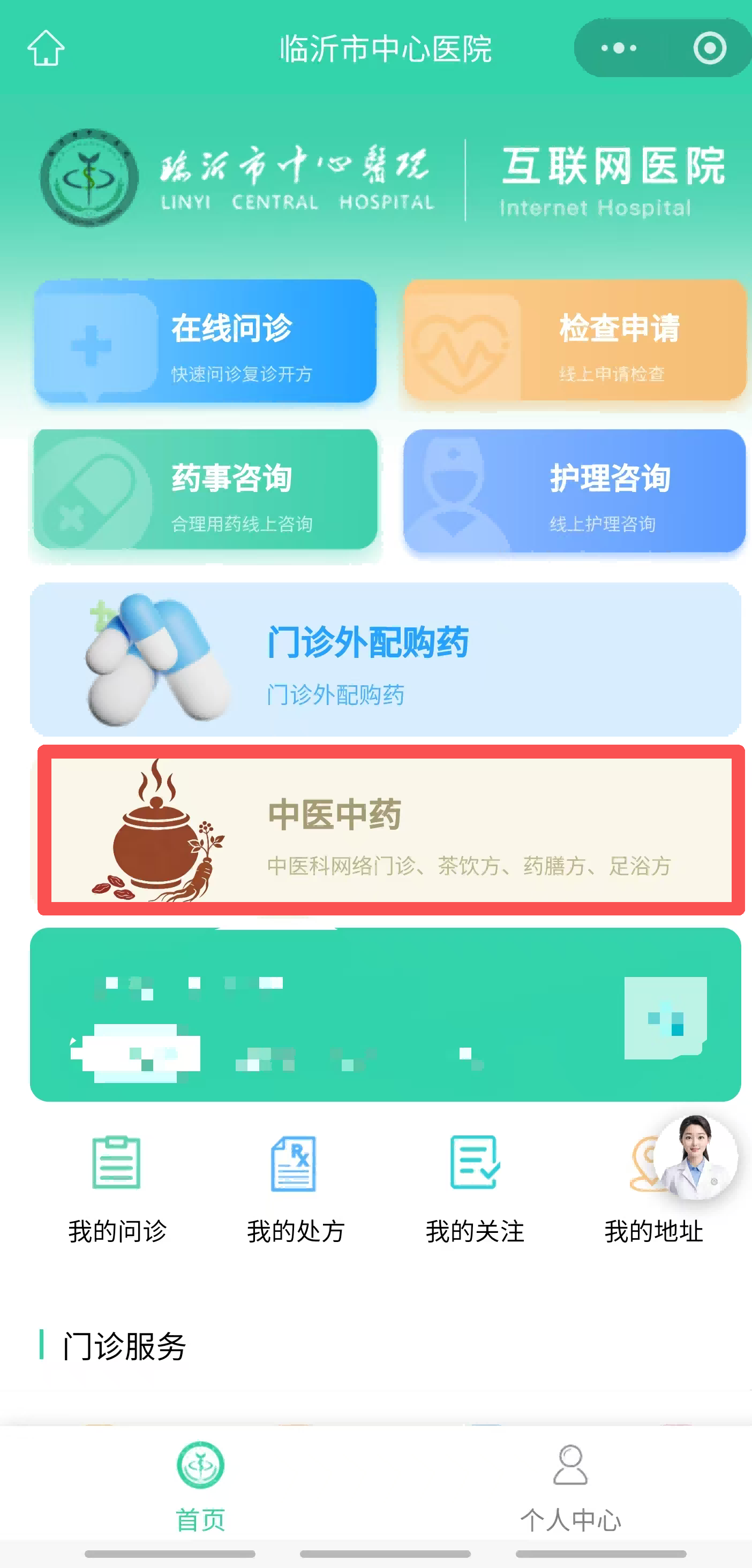This screenshot has width=752, height=1568.
Task: Open 我的关注 followed list
Action: pyautogui.click(x=475, y=1187)
